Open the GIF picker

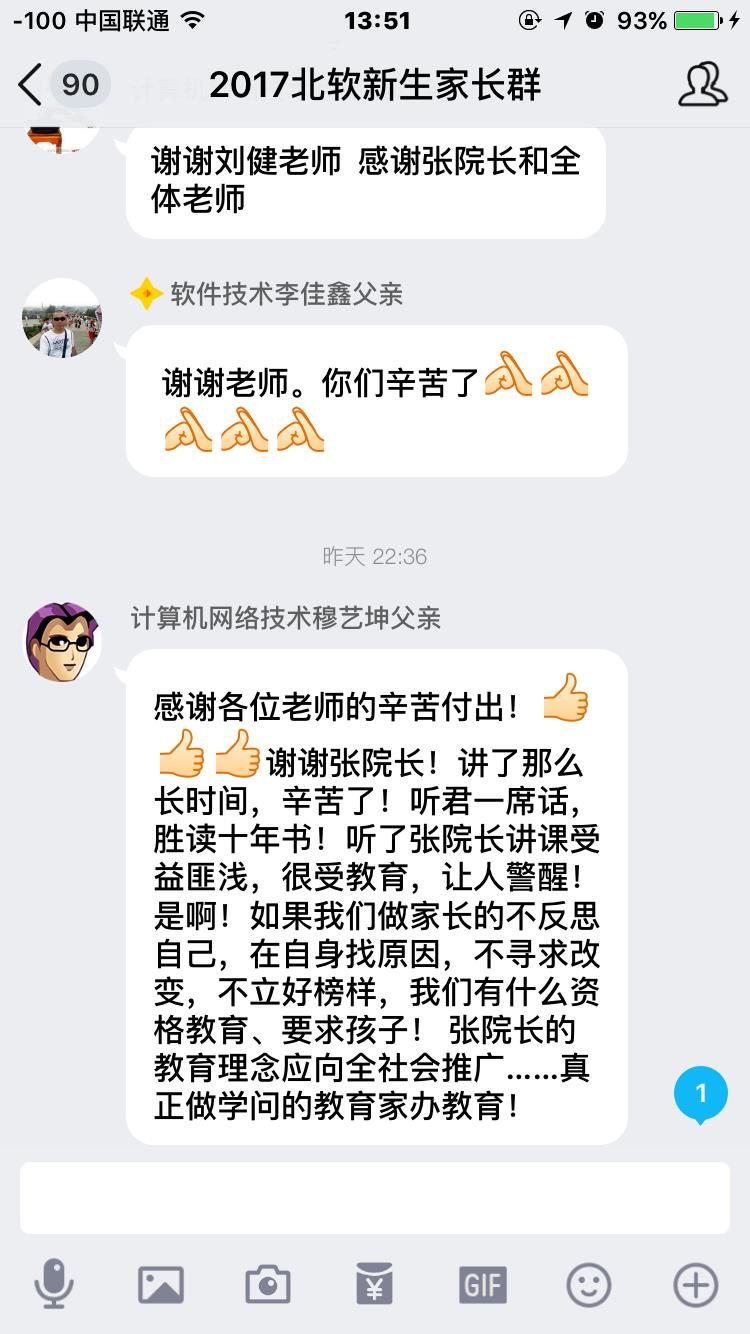pos(482,1284)
